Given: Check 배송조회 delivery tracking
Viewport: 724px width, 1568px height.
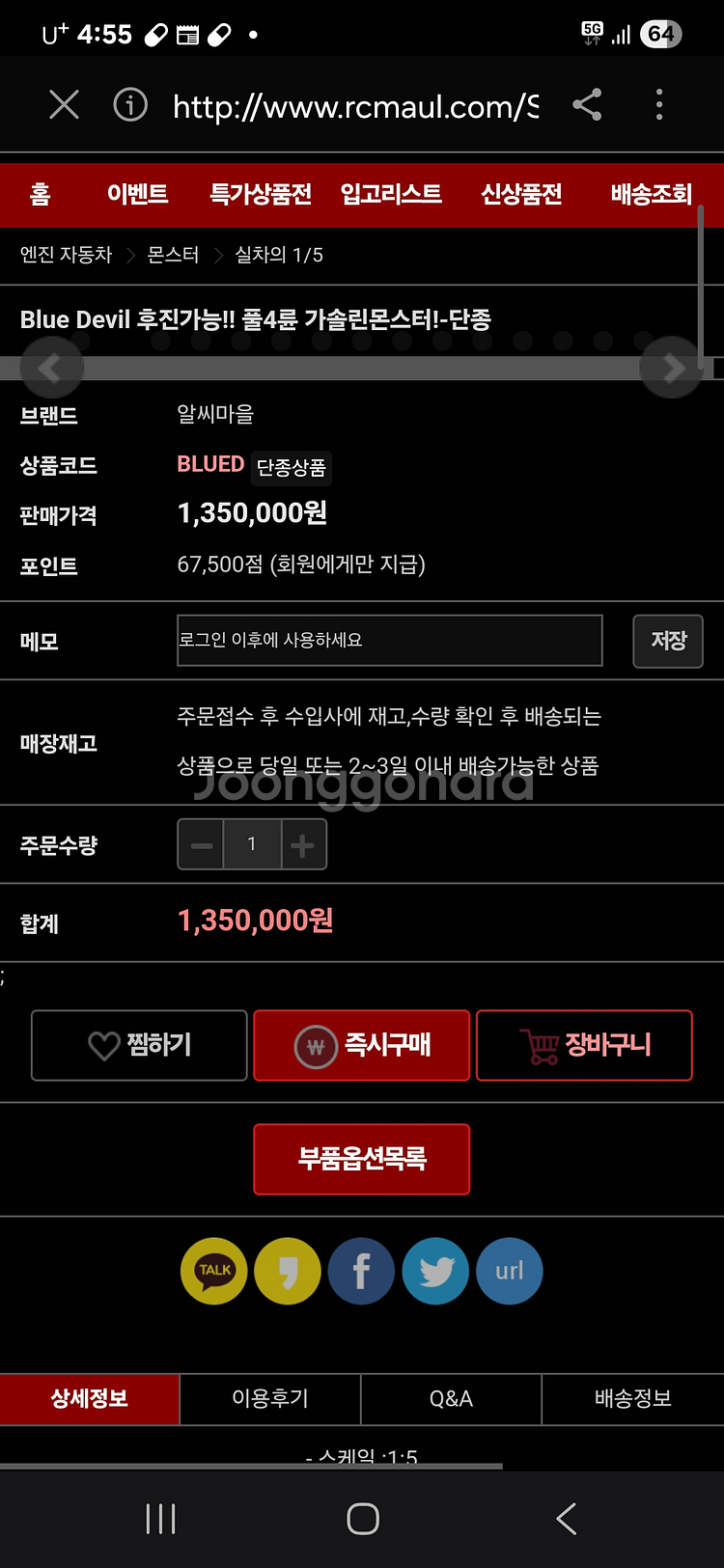Looking at the screenshot, I should pyautogui.click(x=651, y=195).
